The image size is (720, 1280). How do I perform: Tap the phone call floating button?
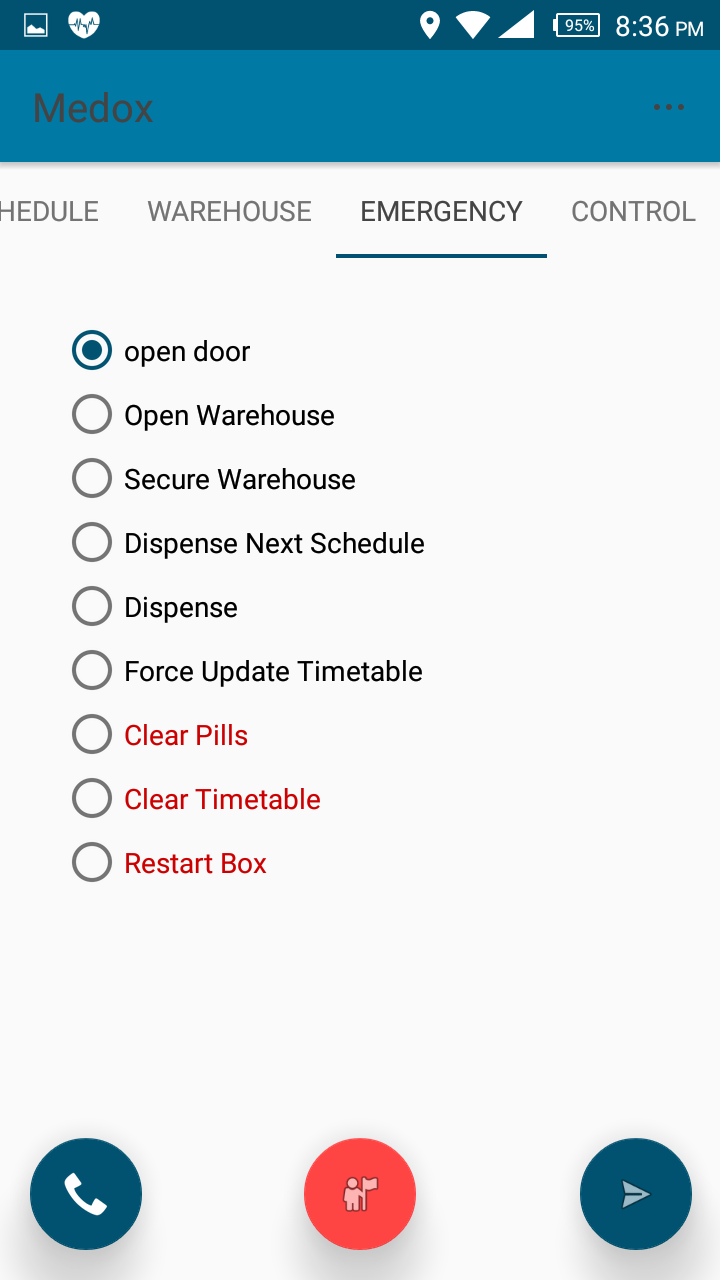[x=86, y=1194]
